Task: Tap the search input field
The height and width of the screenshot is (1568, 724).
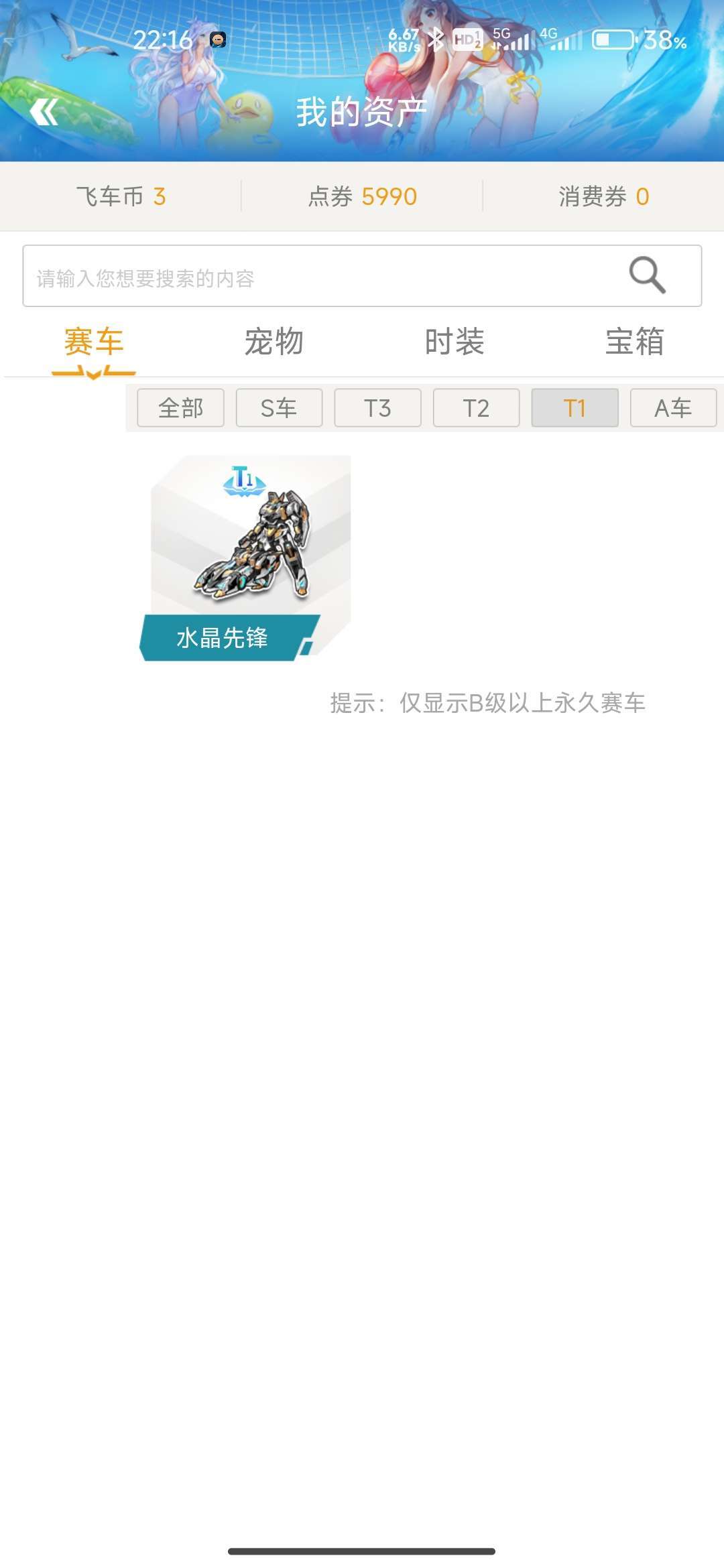Action: pos(362,276)
